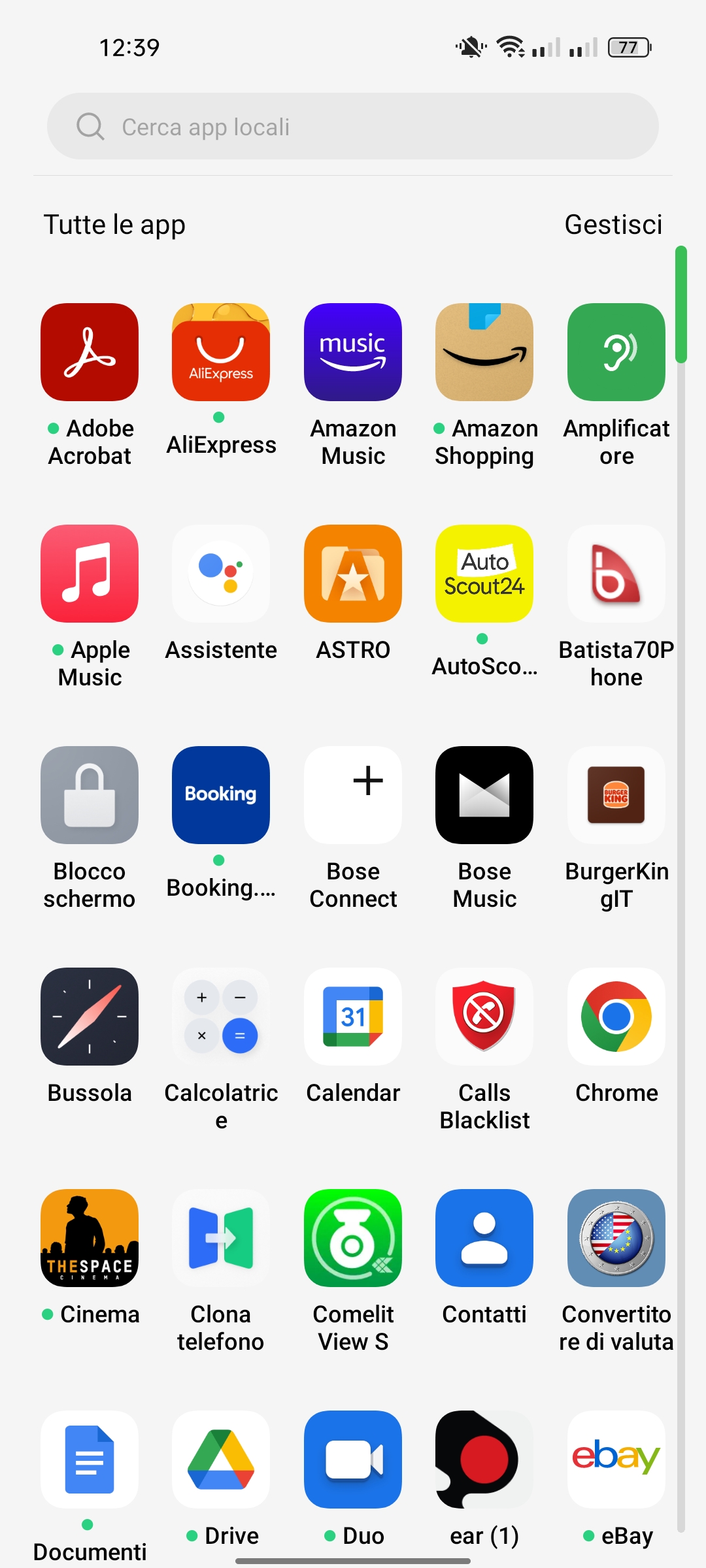Launch AutoScout24 app
This screenshot has height=1568, width=706.
[484, 574]
